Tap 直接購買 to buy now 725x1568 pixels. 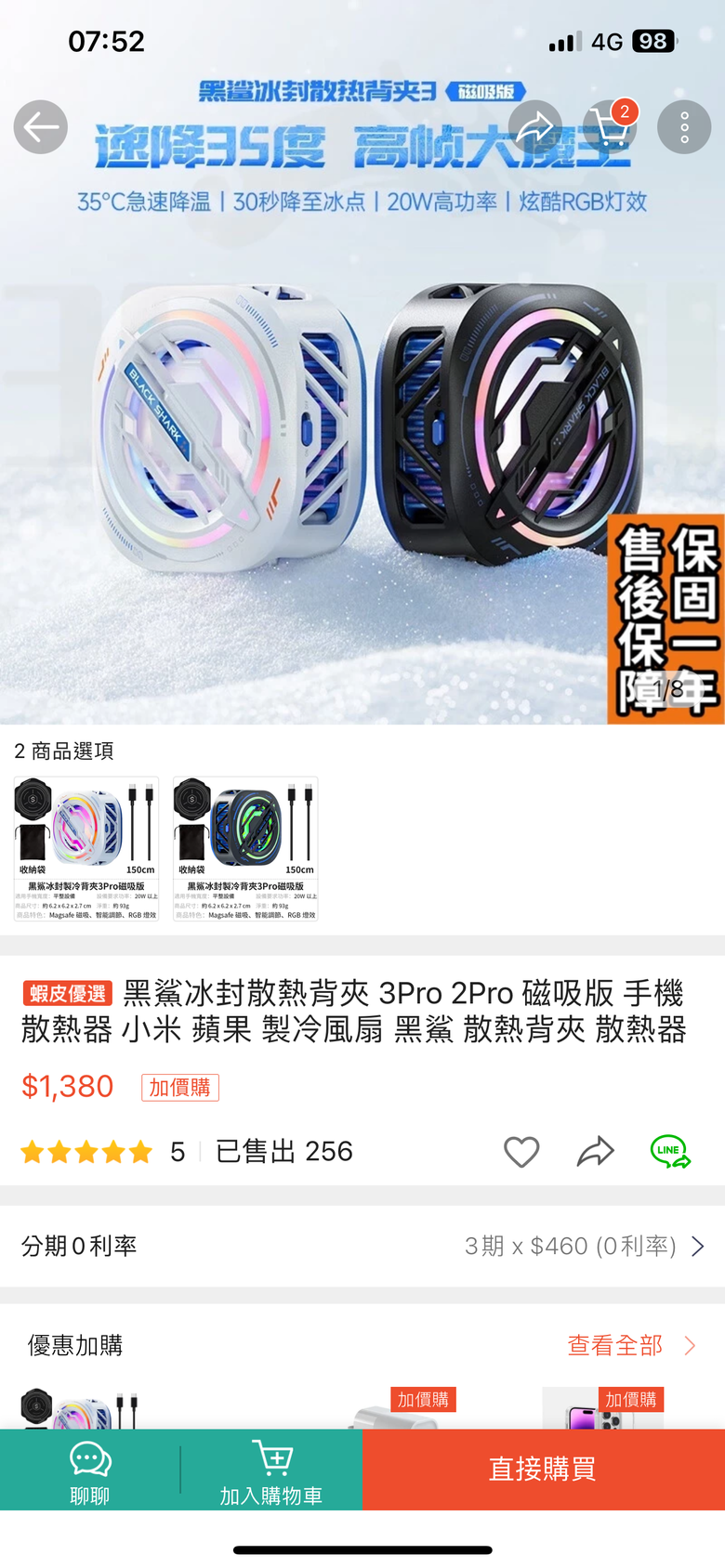click(x=543, y=1470)
